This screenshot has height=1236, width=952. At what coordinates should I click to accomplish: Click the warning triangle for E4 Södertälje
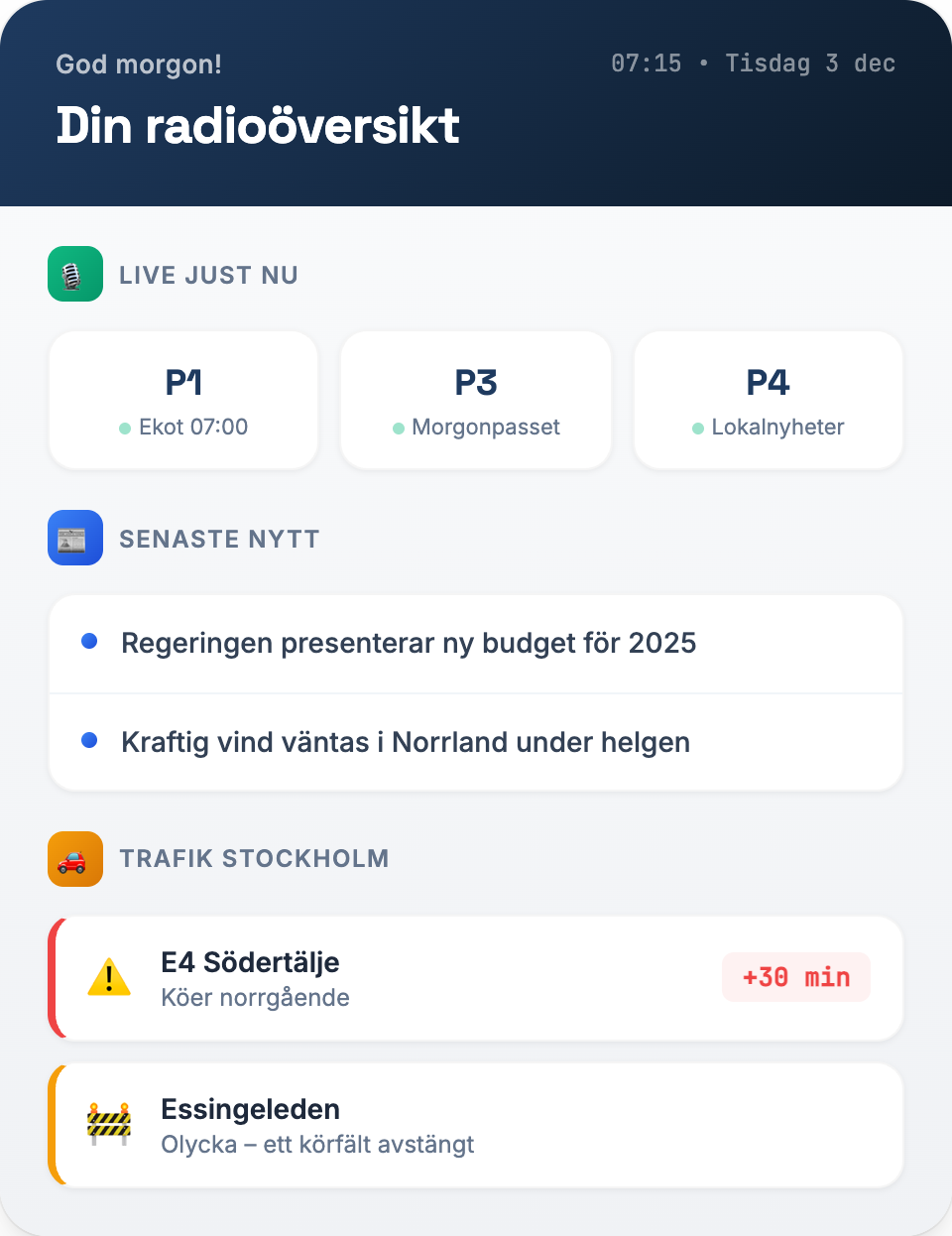(x=109, y=976)
